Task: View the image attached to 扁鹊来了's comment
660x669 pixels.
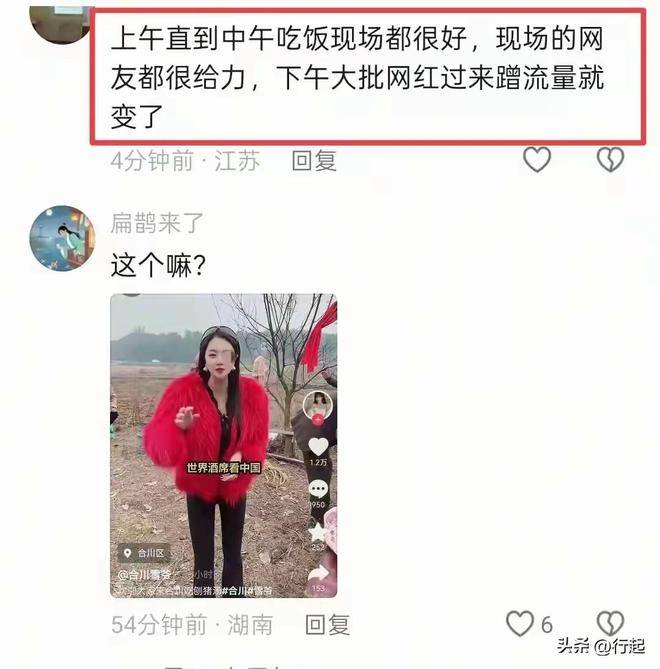Action: point(223,445)
